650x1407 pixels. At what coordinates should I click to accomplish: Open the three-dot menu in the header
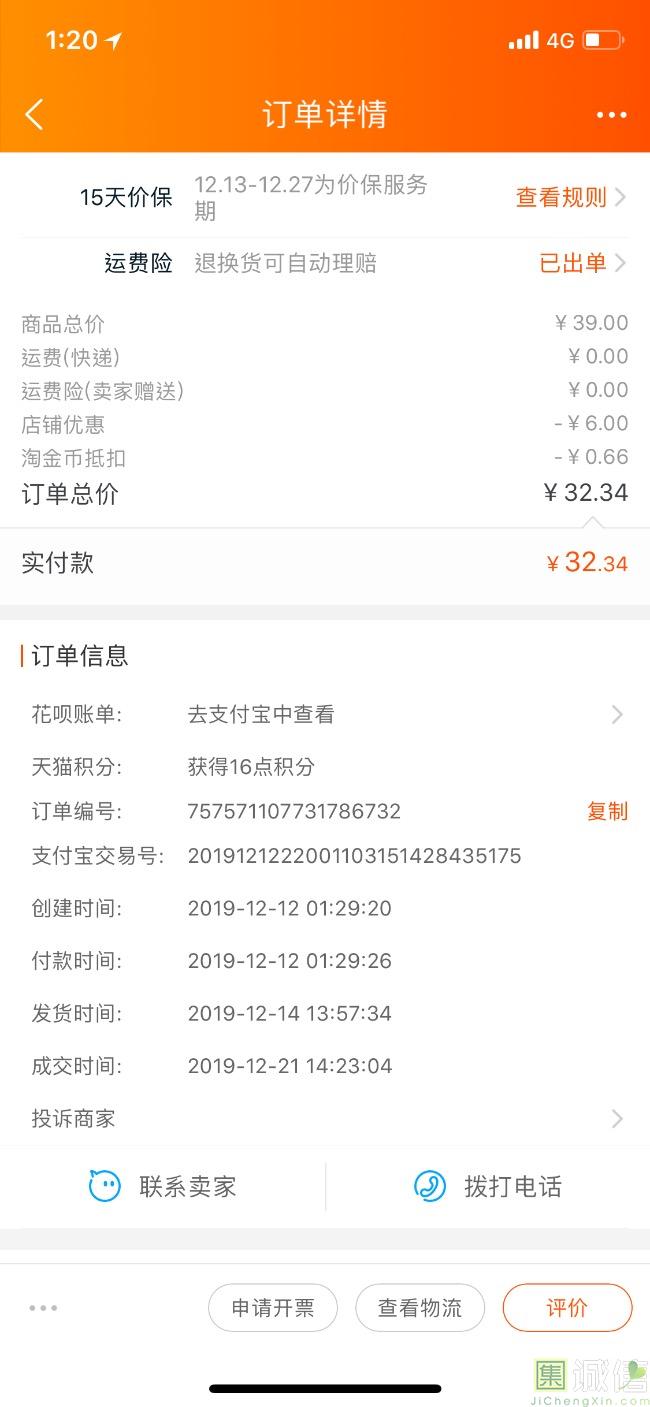[x=611, y=115]
